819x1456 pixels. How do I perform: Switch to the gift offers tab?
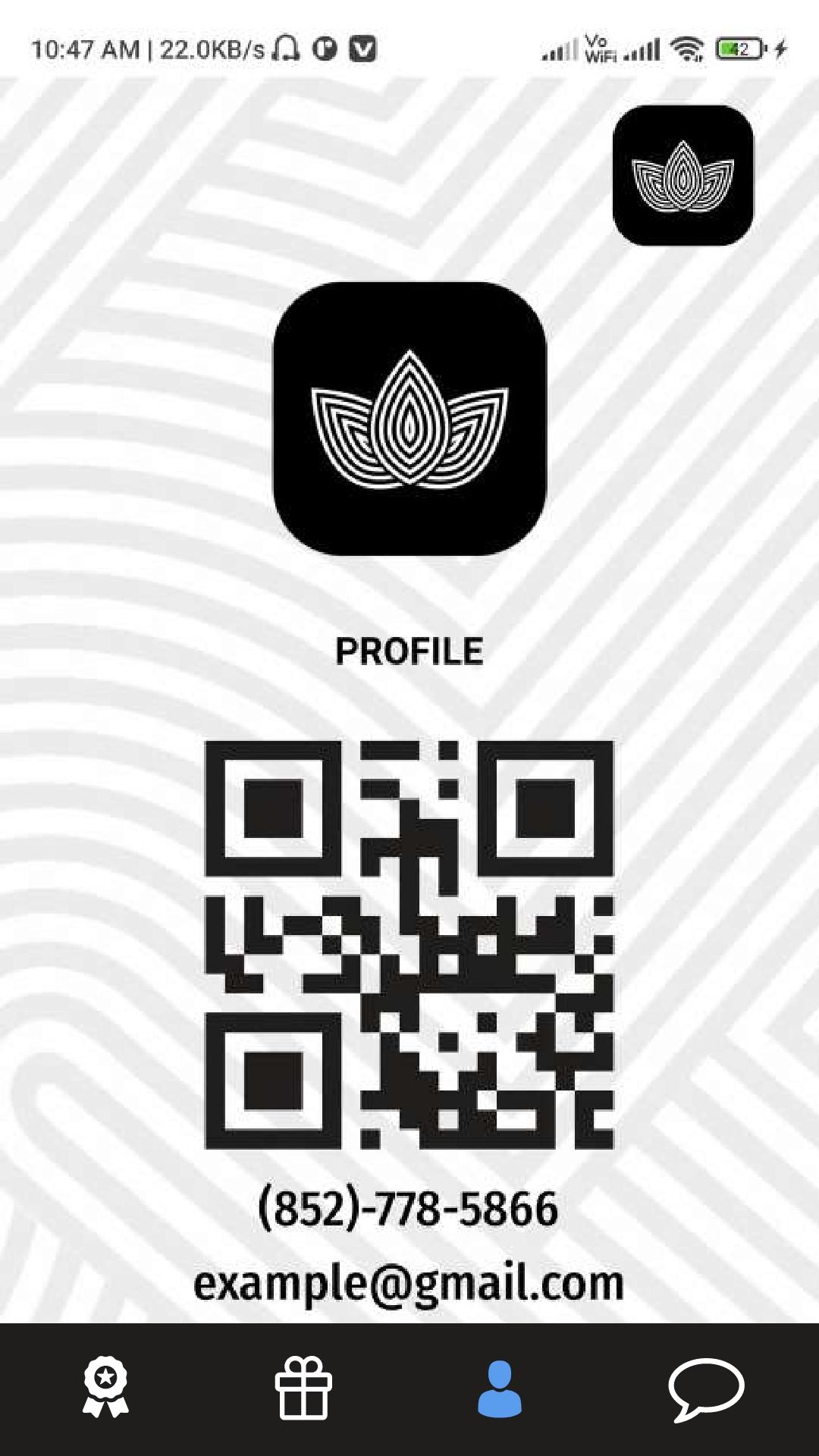pyautogui.click(x=303, y=1389)
